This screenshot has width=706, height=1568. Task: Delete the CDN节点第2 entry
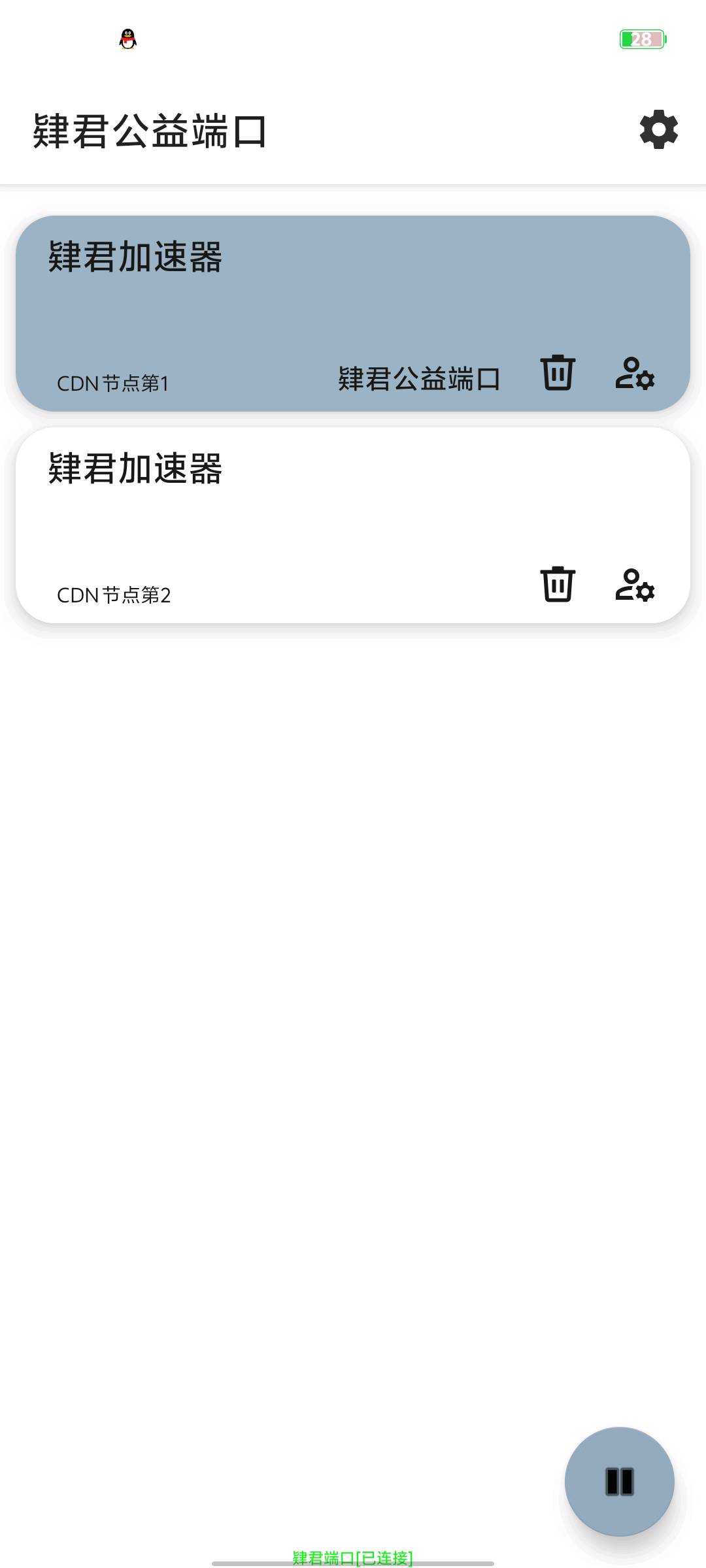558,585
